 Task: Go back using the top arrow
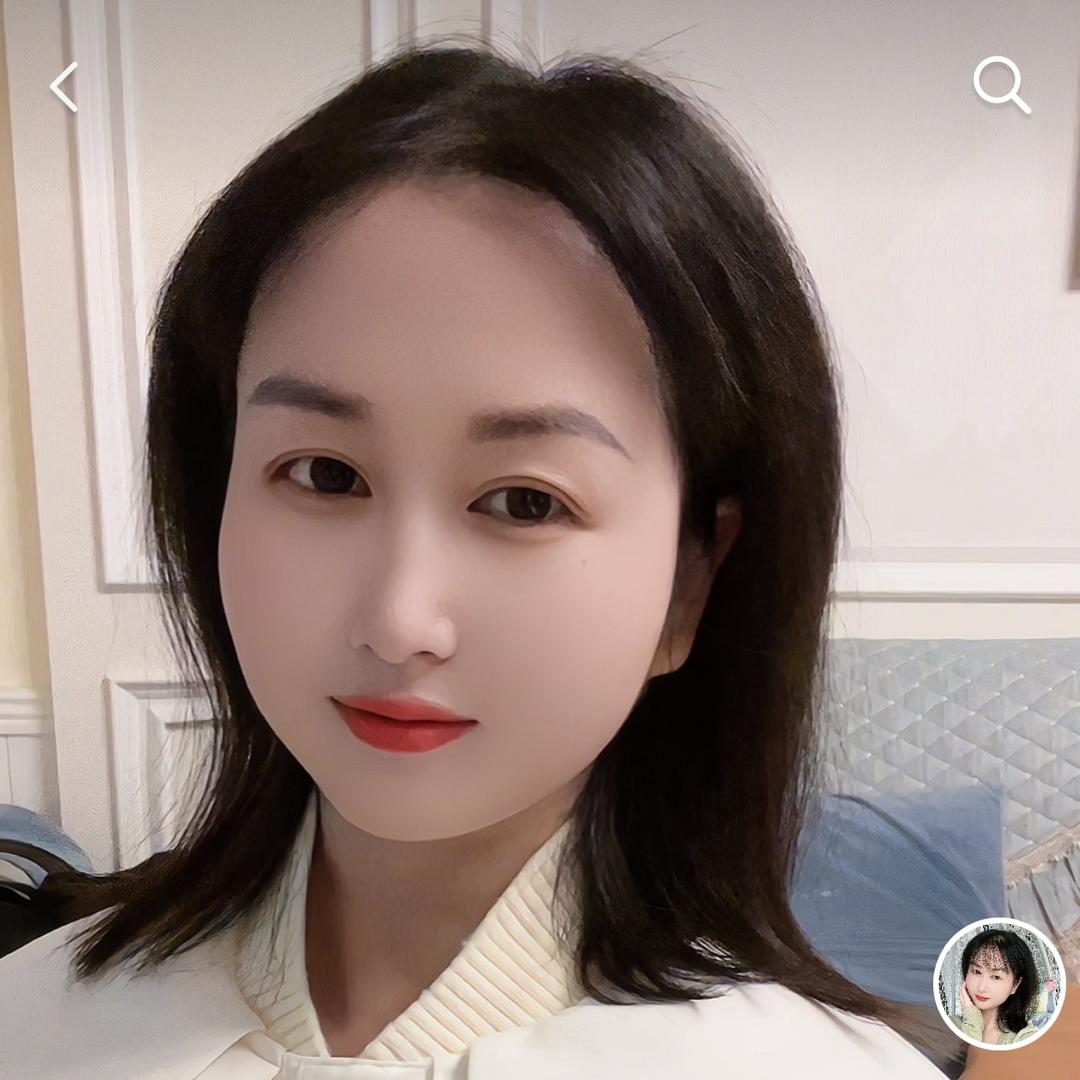pos(64,87)
